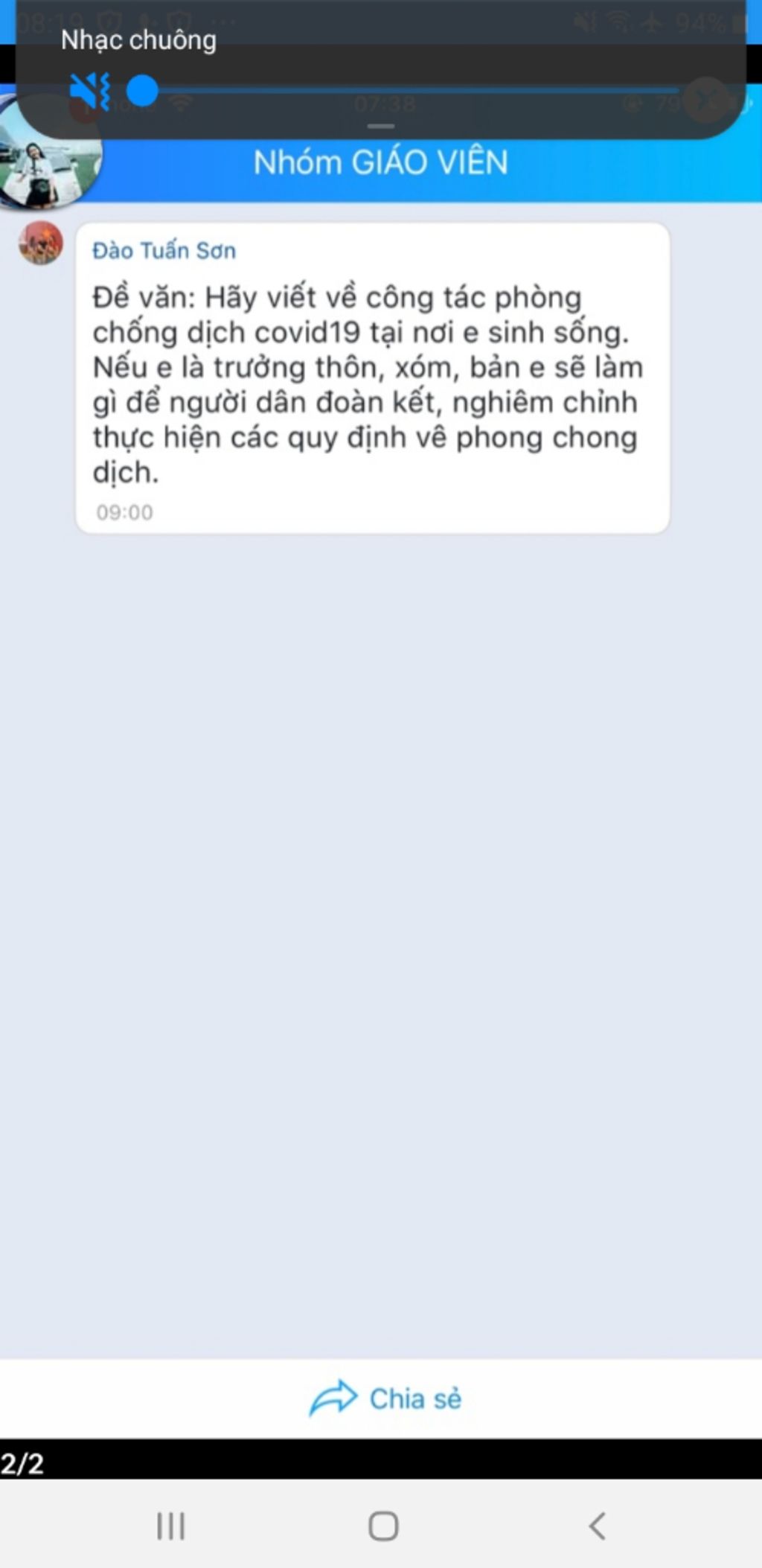Adjust the Nhạc chuông volume slider
The width and height of the screenshot is (762, 1568).
142,92
